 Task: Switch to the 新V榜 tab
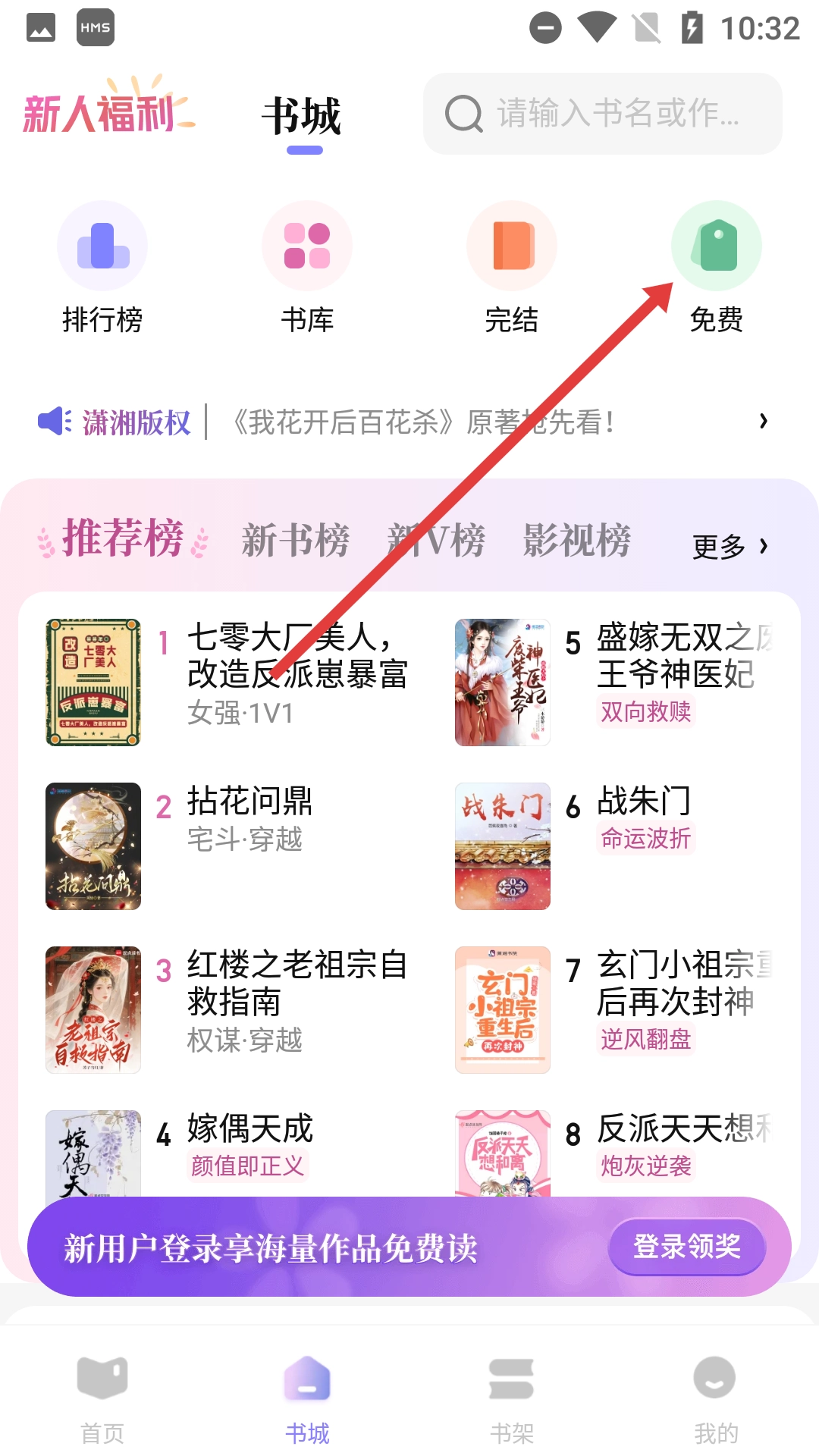436,541
